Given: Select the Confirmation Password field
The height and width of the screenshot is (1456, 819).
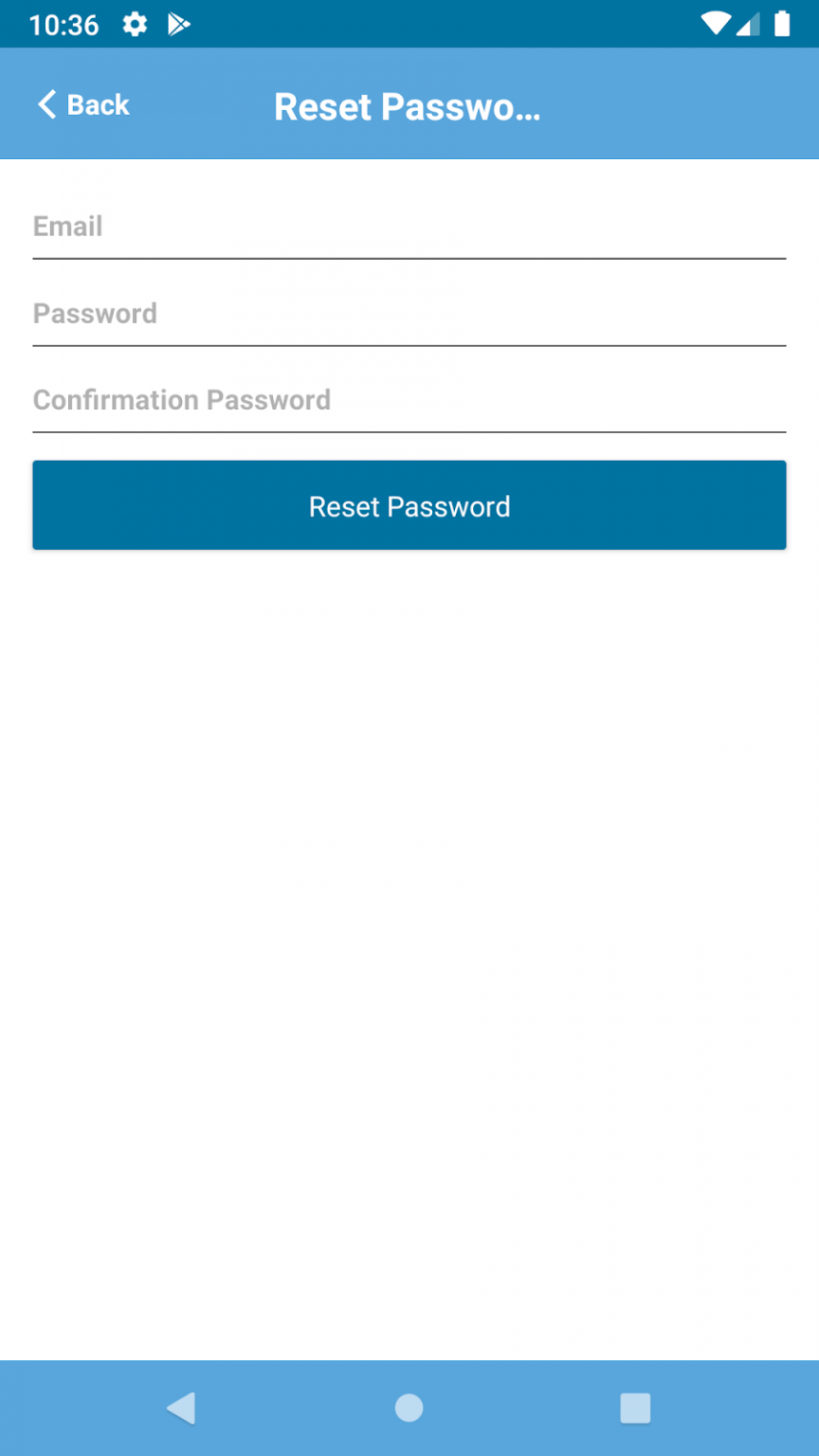Looking at the screenshot, I should (409, 399).
